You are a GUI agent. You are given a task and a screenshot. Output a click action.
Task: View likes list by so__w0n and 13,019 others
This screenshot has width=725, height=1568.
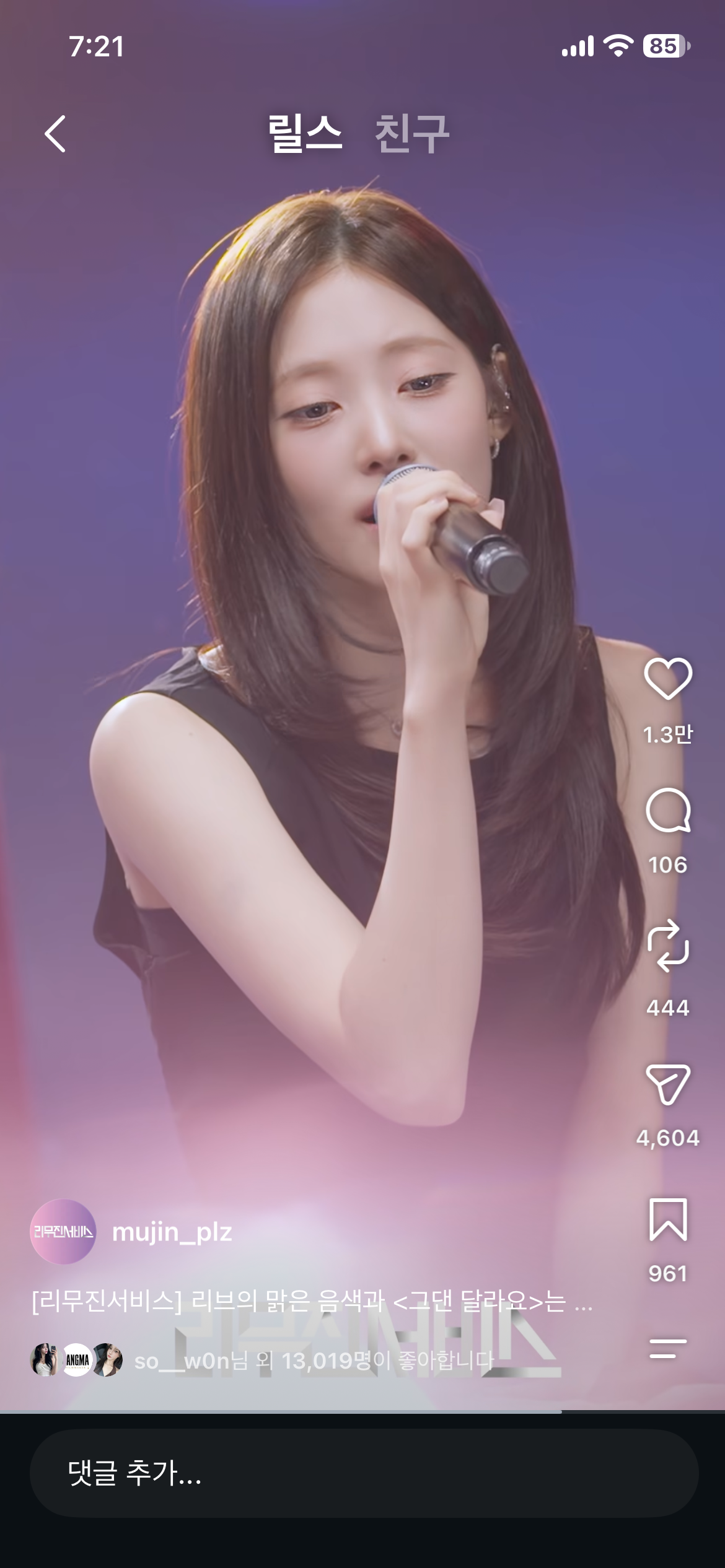pos(314,1361)
